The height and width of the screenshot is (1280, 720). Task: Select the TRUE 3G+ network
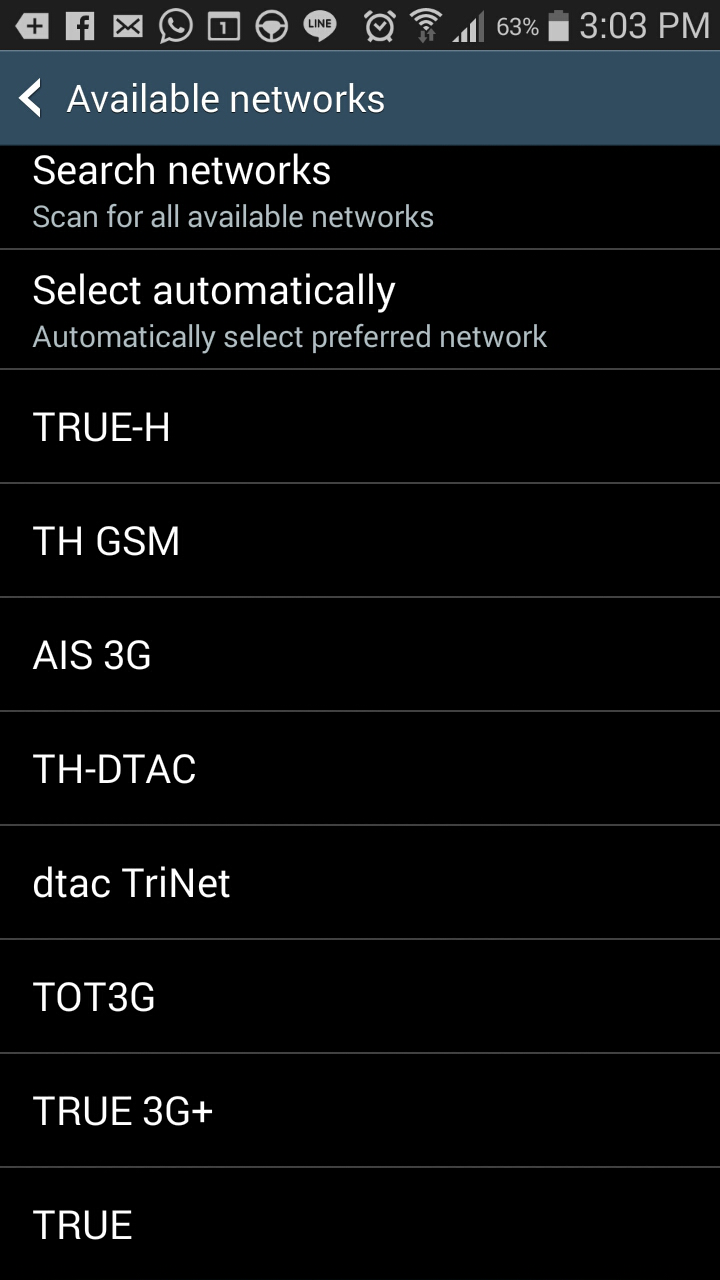point(360,1111)
